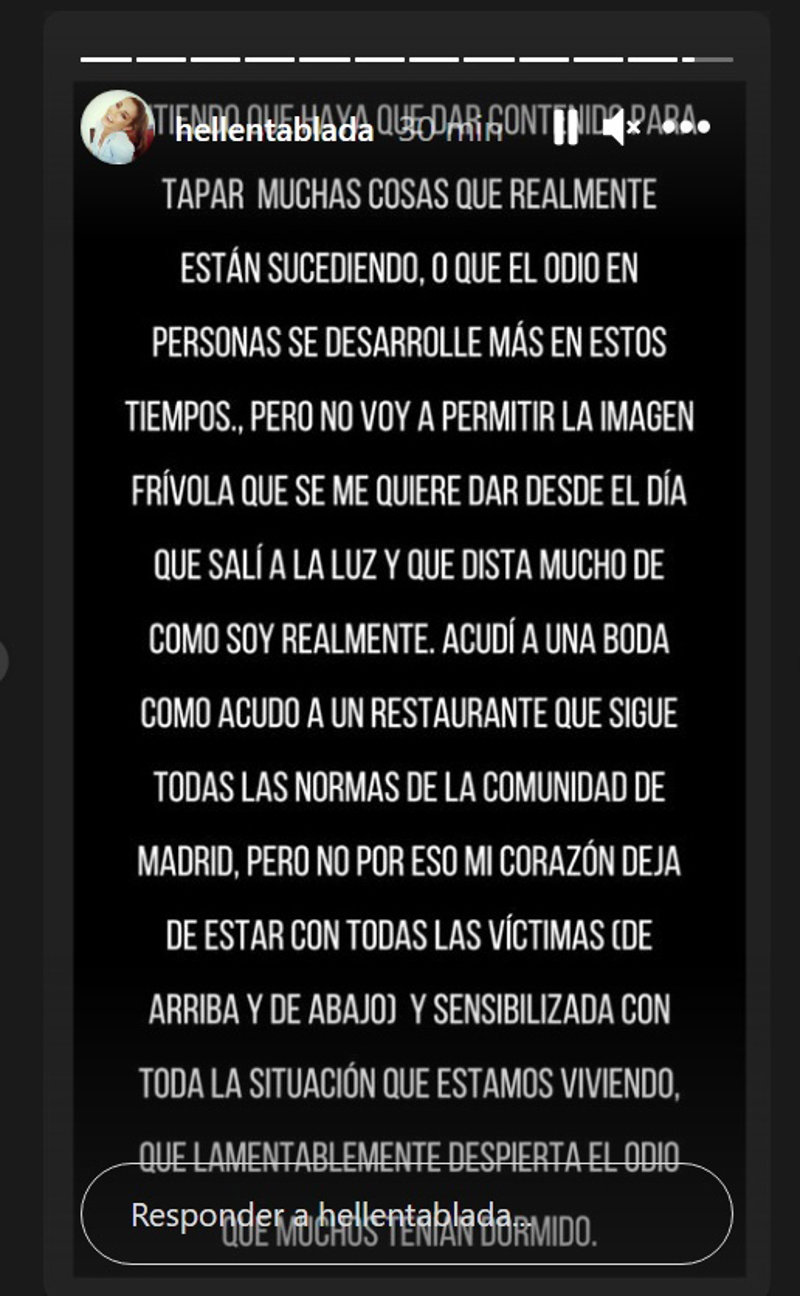Open the three-dot options menu
This screenshot has height=1296, width=800.
click(686, 128)
